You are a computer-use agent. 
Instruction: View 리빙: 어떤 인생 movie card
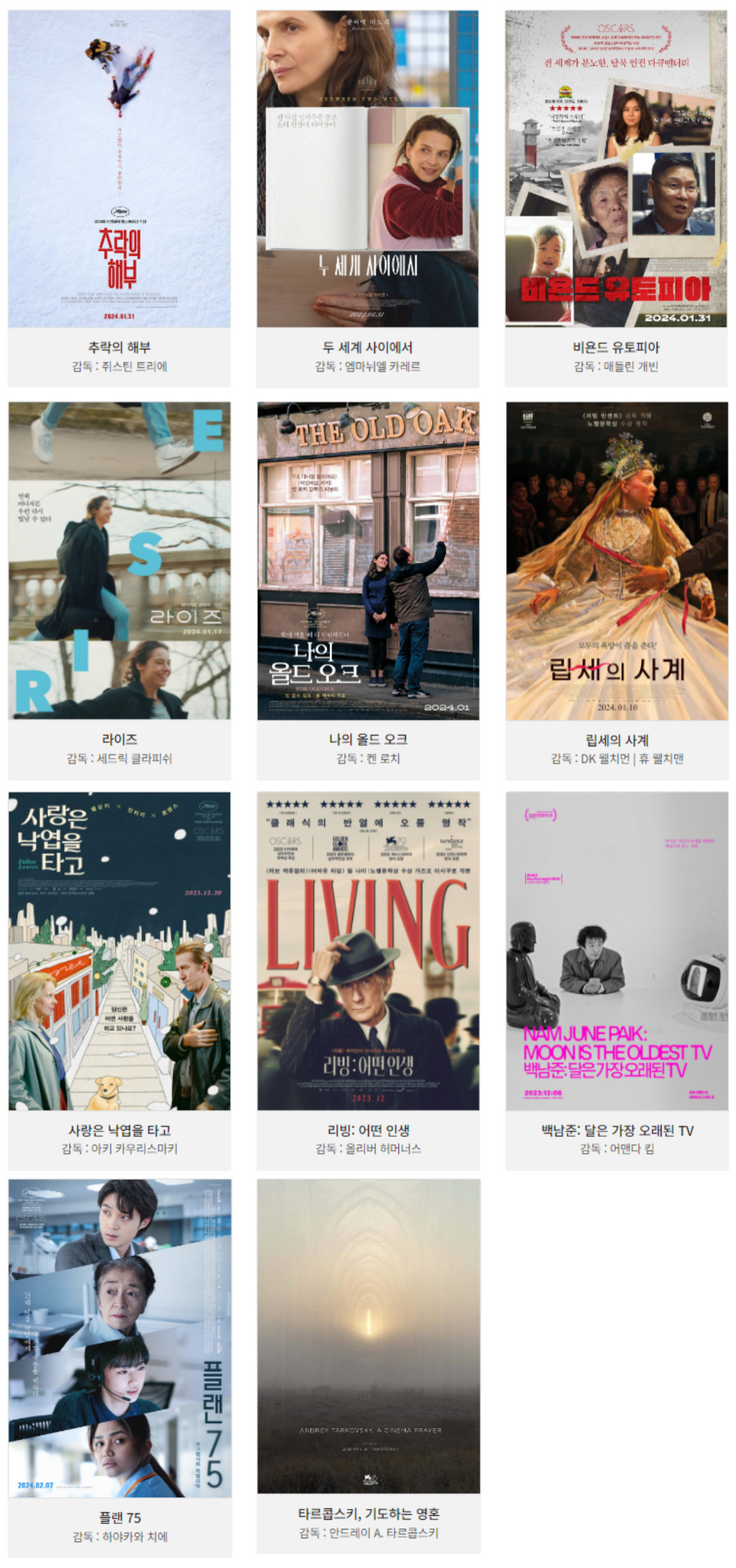pos(368,951)
